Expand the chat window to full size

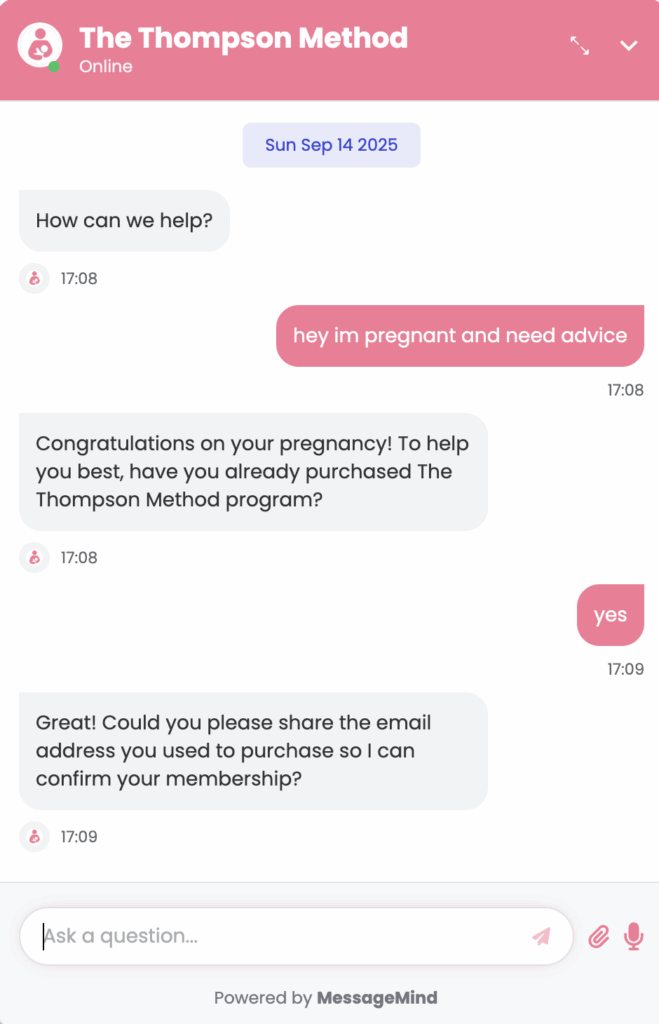click(580, 45)
